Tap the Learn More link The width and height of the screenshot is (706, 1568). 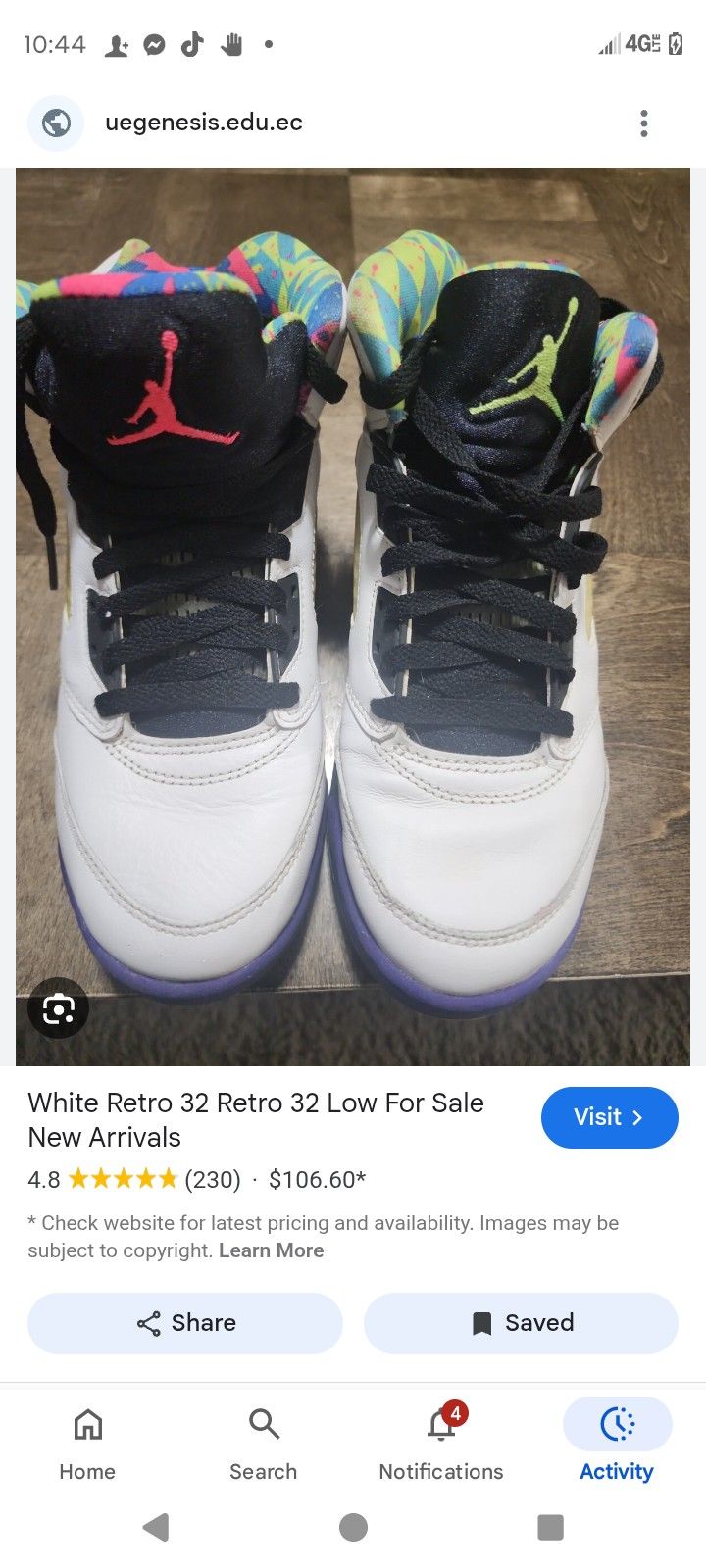[x=272, y=1250]
